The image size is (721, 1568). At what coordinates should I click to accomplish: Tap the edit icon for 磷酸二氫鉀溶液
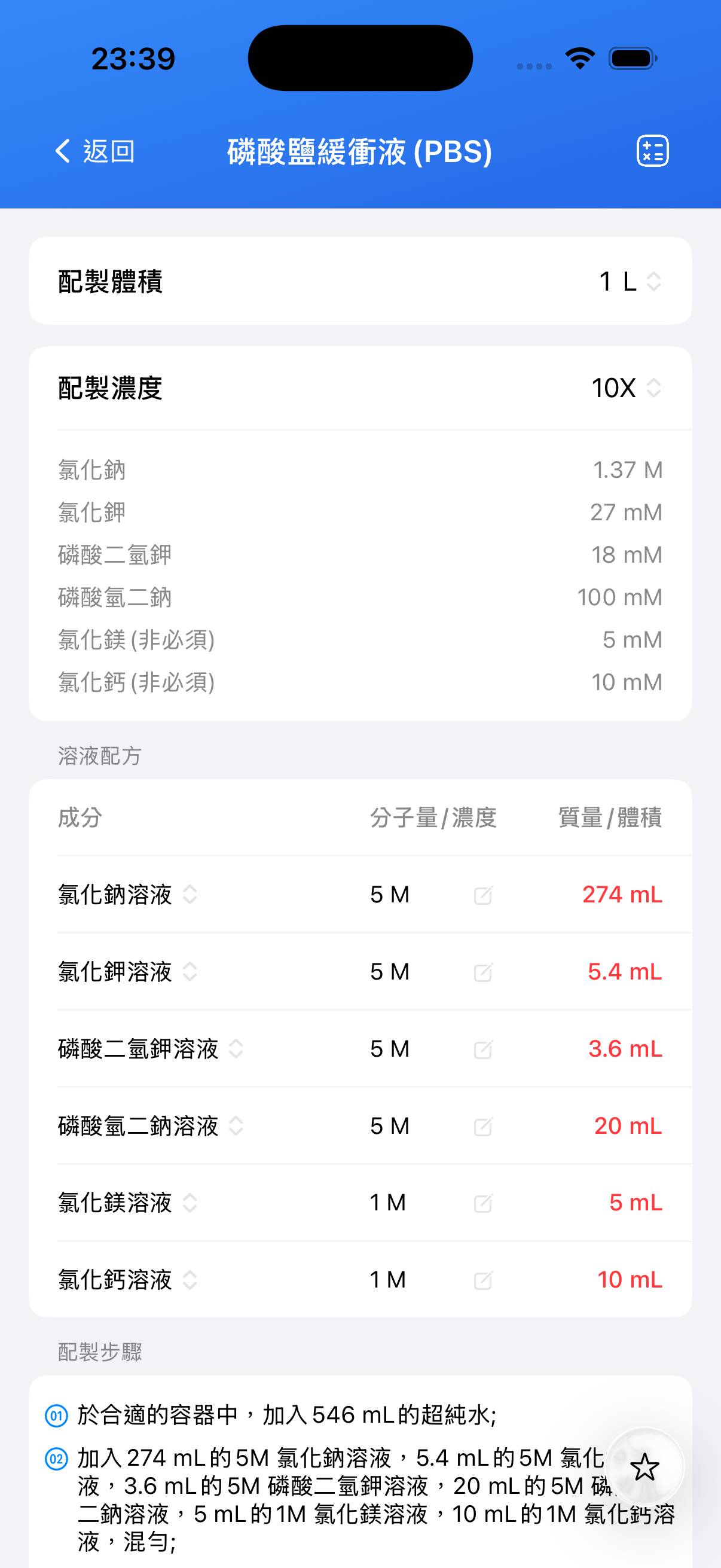[x=482, y=1050]
